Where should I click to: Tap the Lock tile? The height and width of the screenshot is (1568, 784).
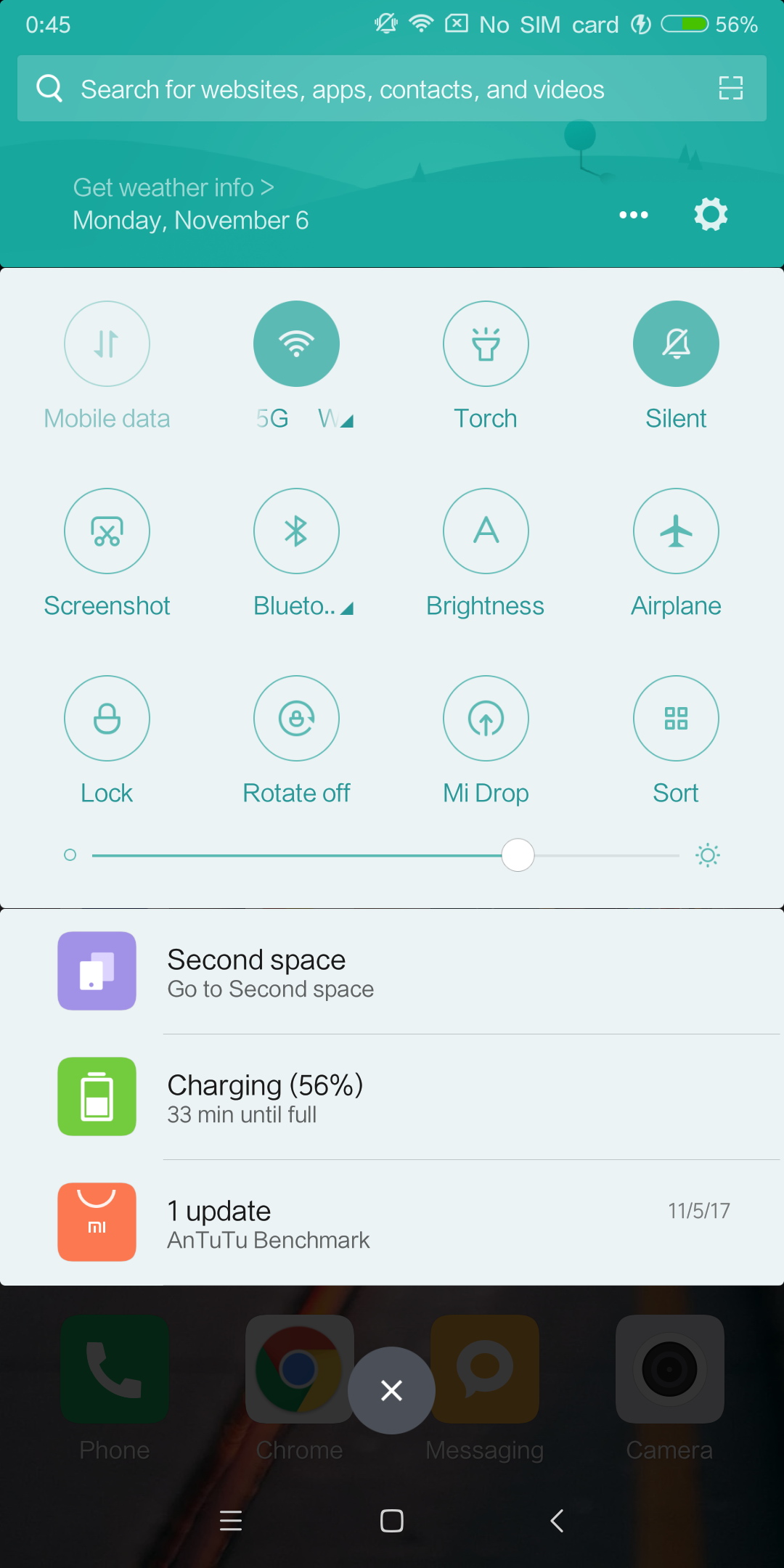pyautogui.click(x=107, y=718)
